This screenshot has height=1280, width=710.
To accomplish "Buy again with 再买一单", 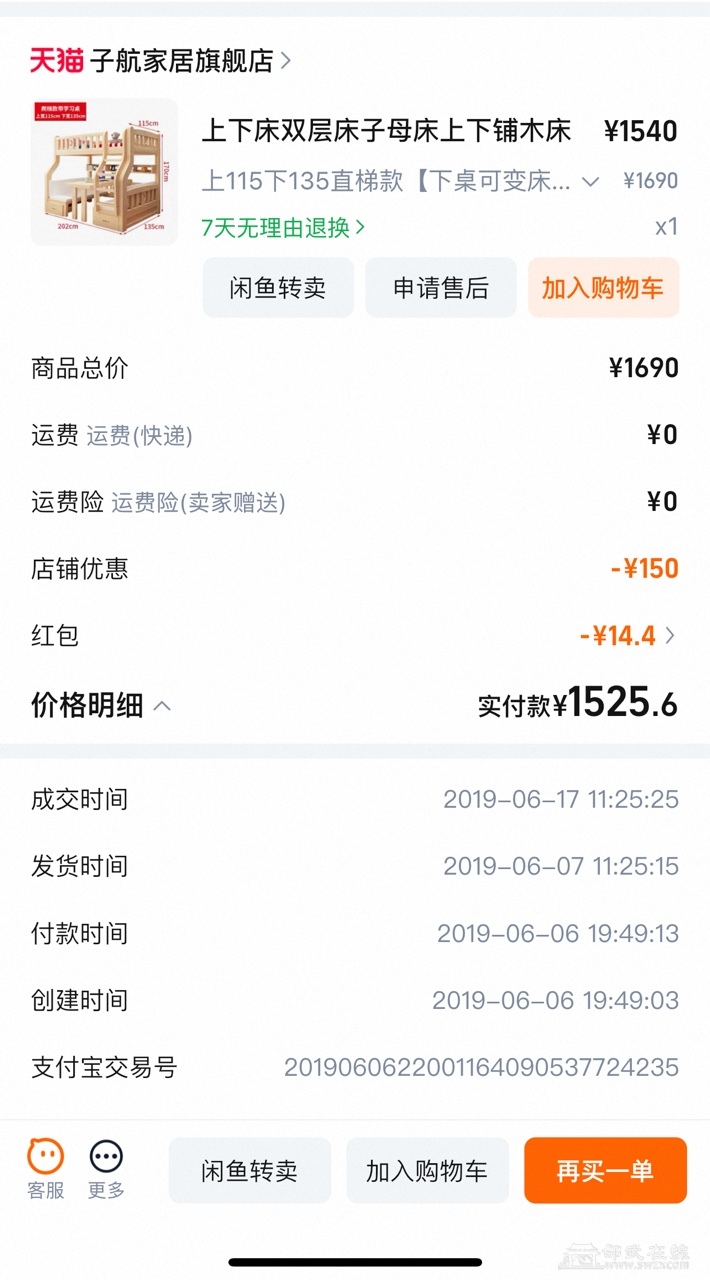I will click(605, 1170).
